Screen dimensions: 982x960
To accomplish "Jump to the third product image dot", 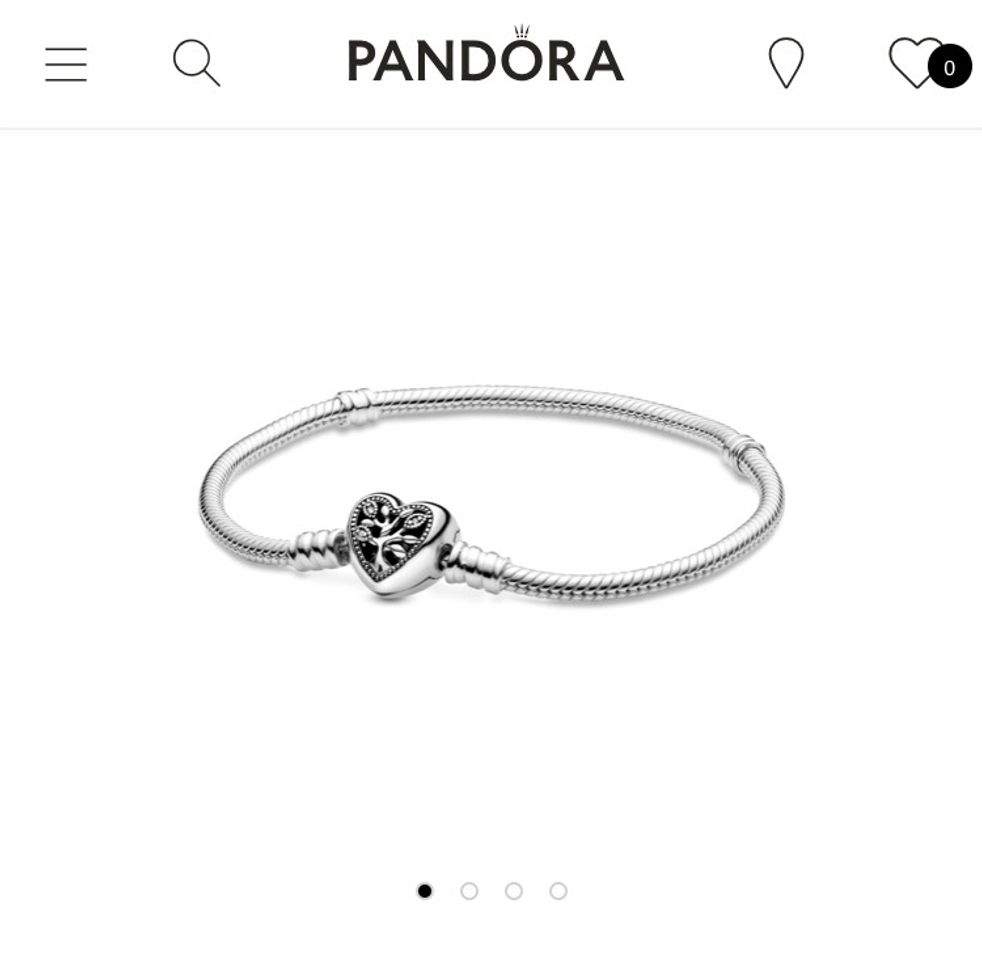I will tap(514, 891).
